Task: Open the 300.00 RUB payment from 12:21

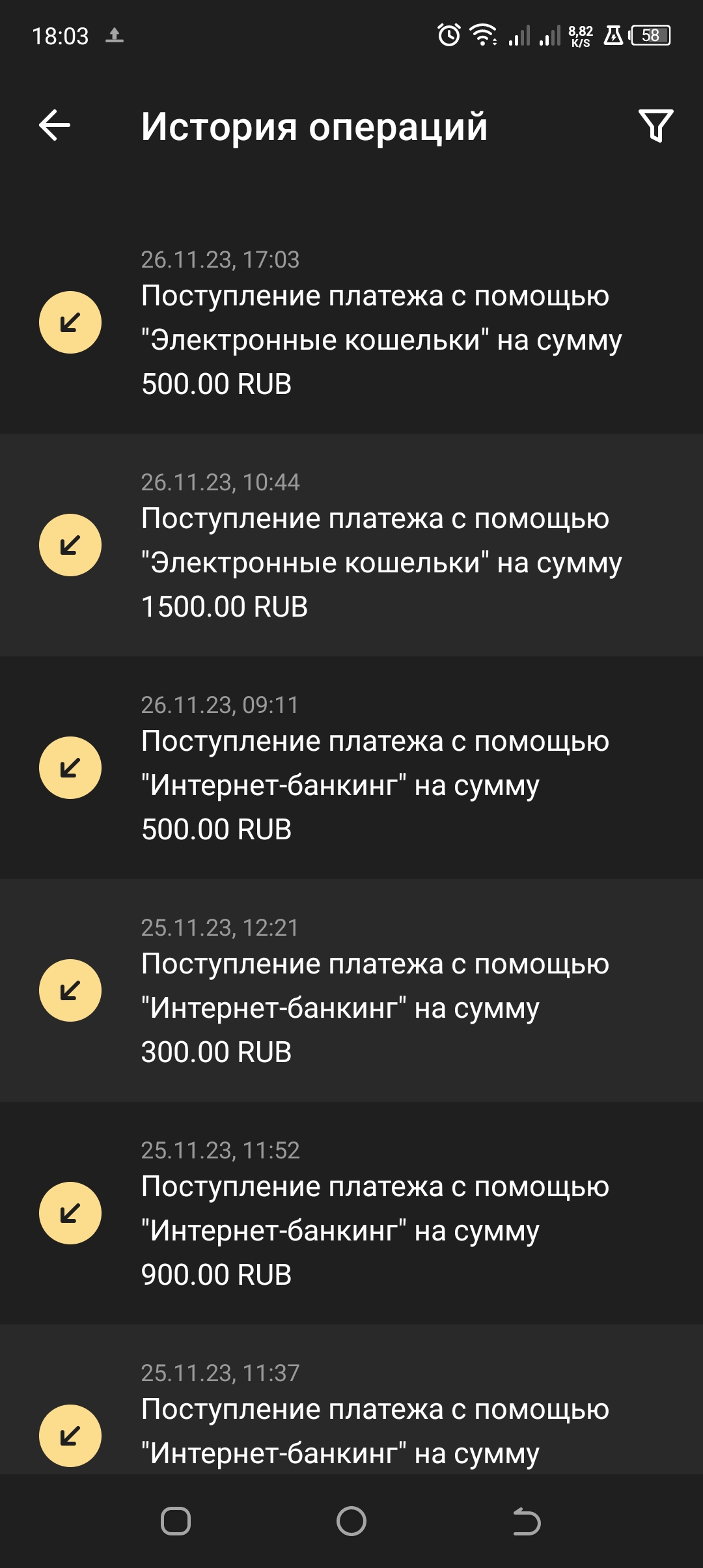Action: coord(351,990)
